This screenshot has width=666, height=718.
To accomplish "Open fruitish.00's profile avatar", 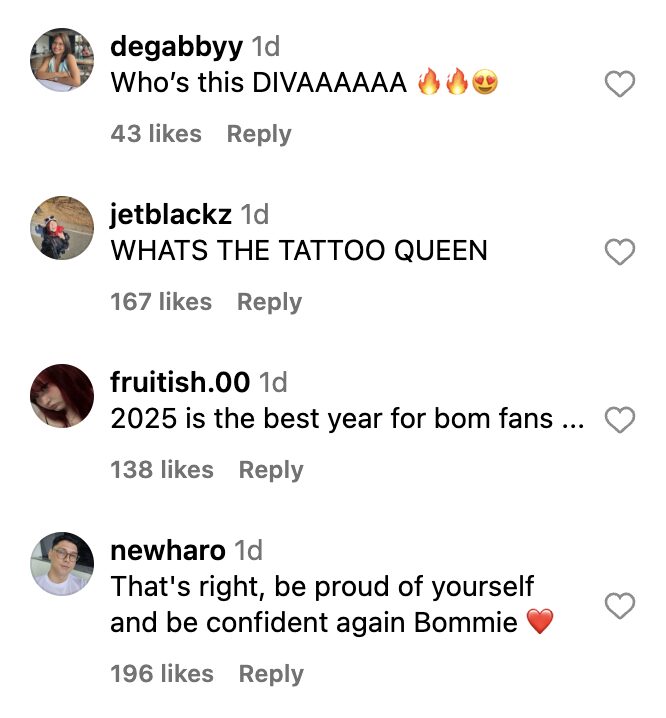I will pos(62,396).
